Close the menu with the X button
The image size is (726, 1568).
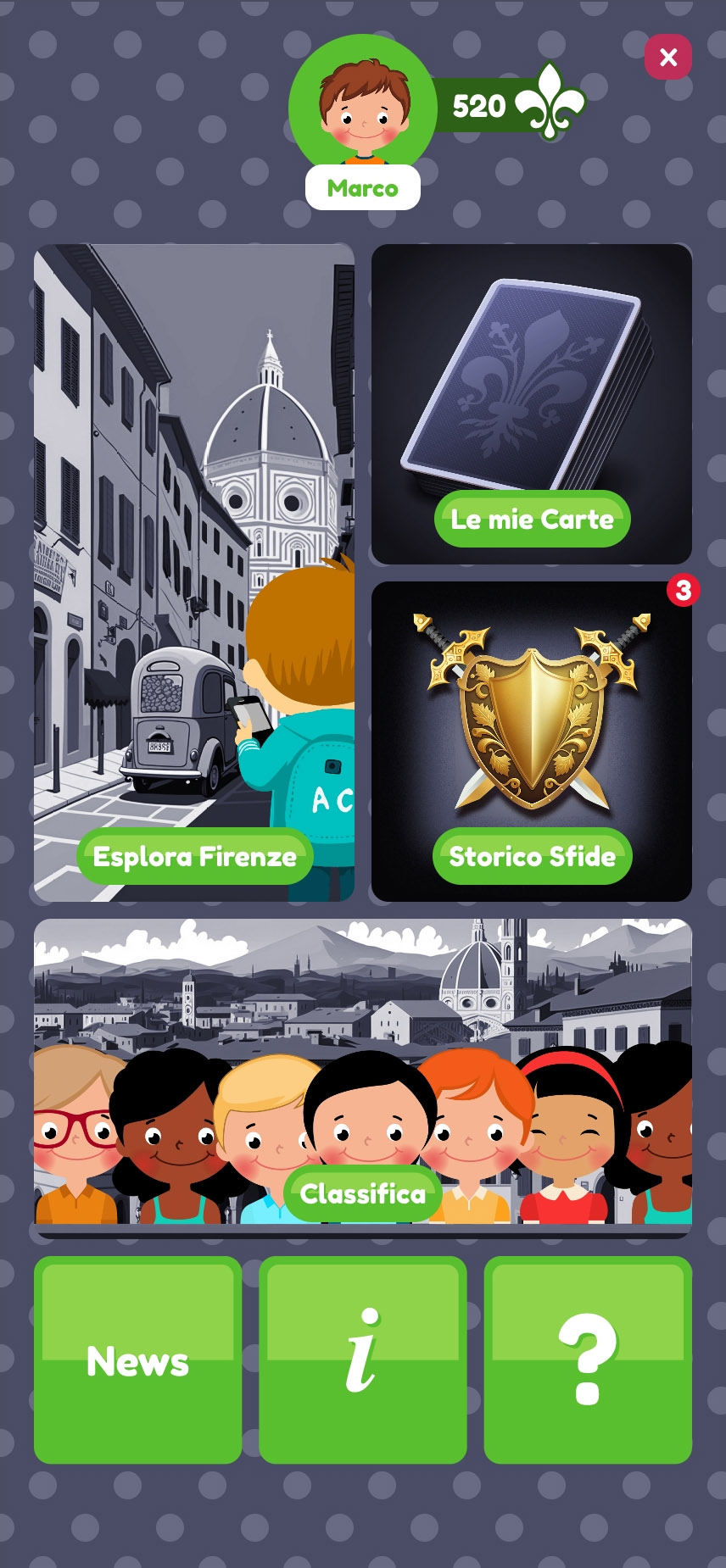coord(668,57)
